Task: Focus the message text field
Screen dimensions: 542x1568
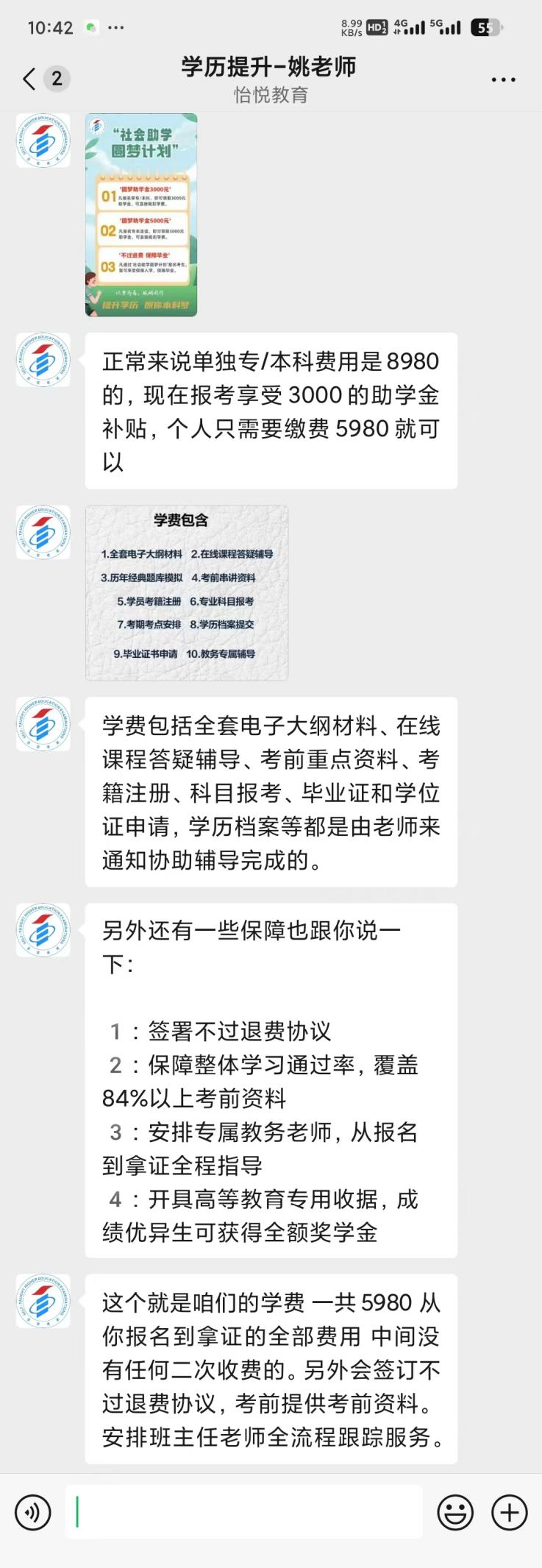Action: (244, 1513)
